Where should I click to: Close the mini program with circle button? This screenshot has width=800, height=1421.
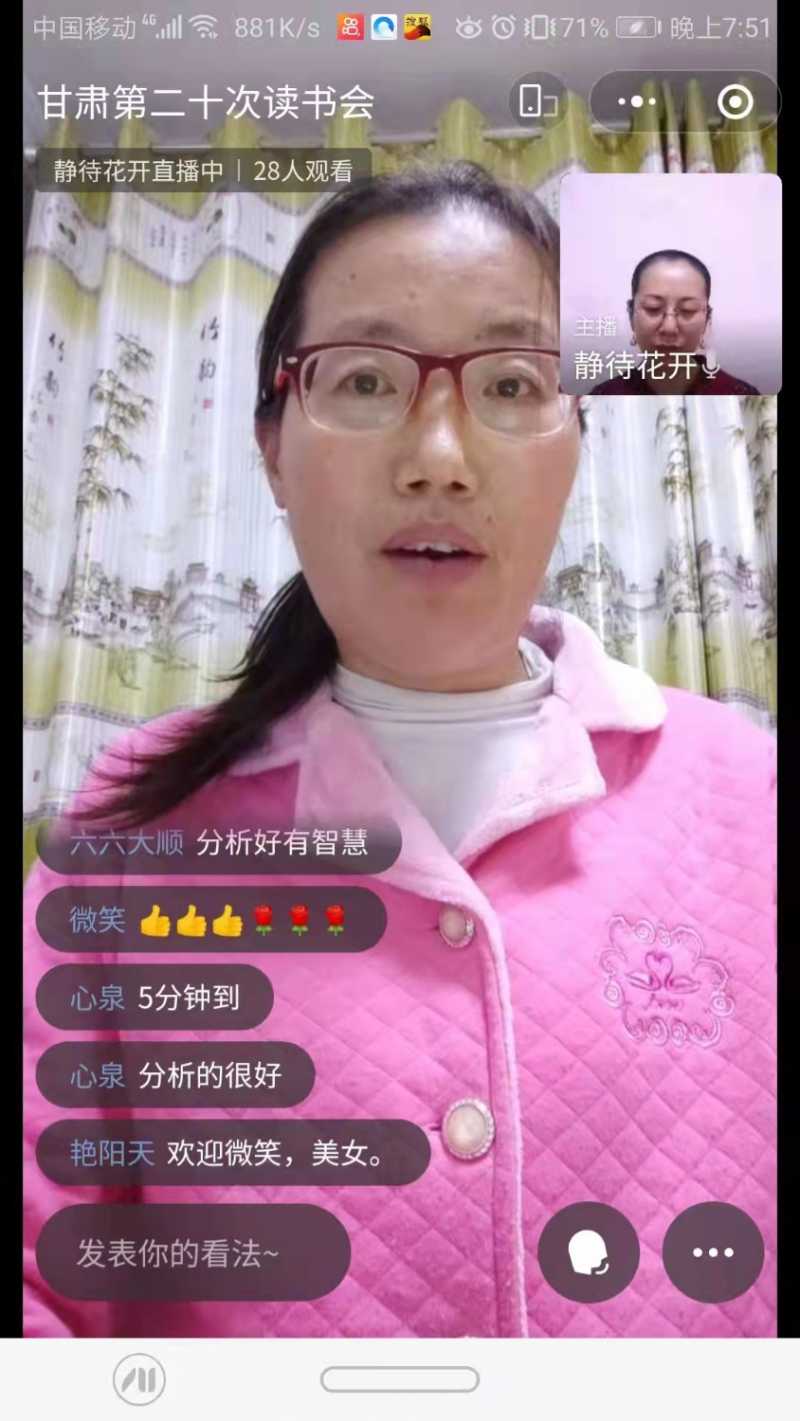point(735,101)
